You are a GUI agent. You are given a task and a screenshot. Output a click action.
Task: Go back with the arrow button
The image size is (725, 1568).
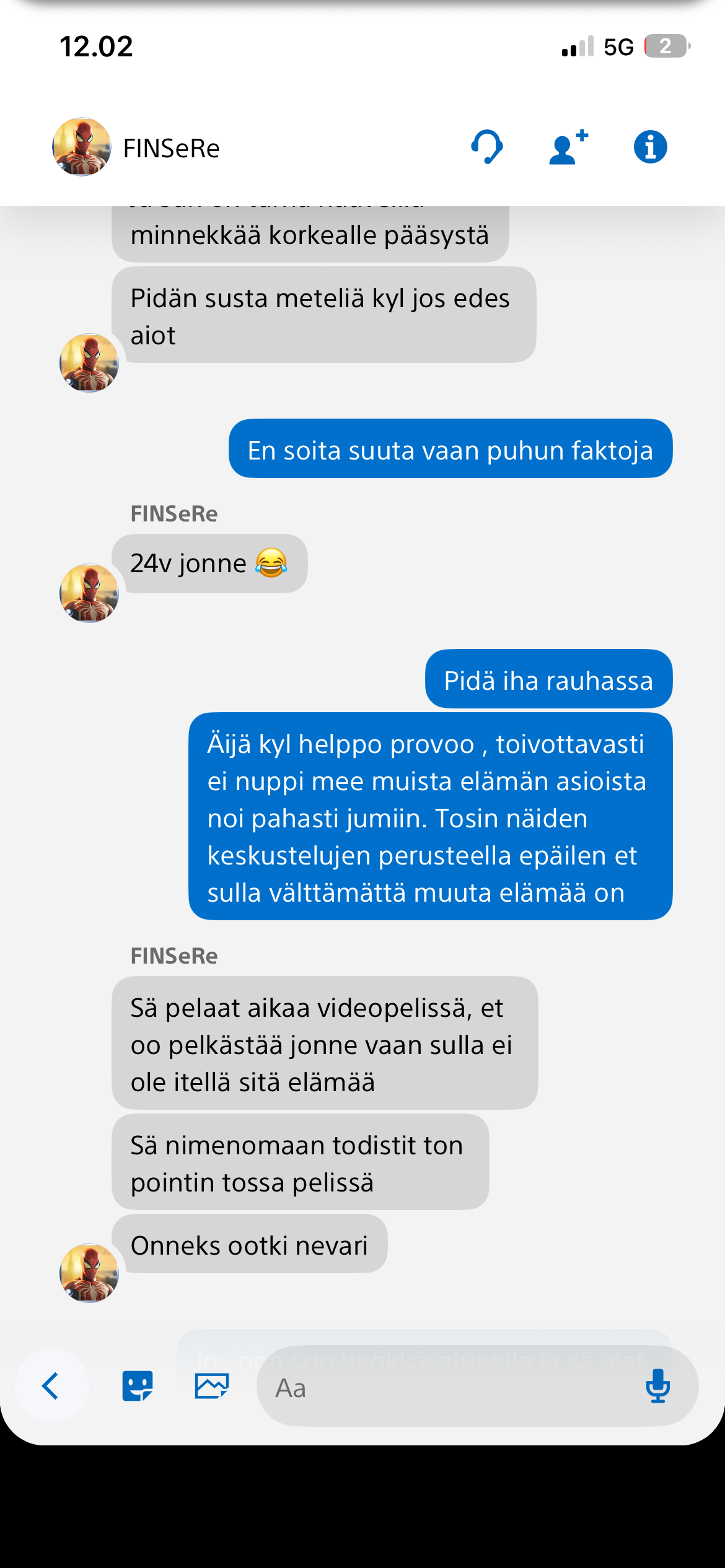tap(51, 1386)
